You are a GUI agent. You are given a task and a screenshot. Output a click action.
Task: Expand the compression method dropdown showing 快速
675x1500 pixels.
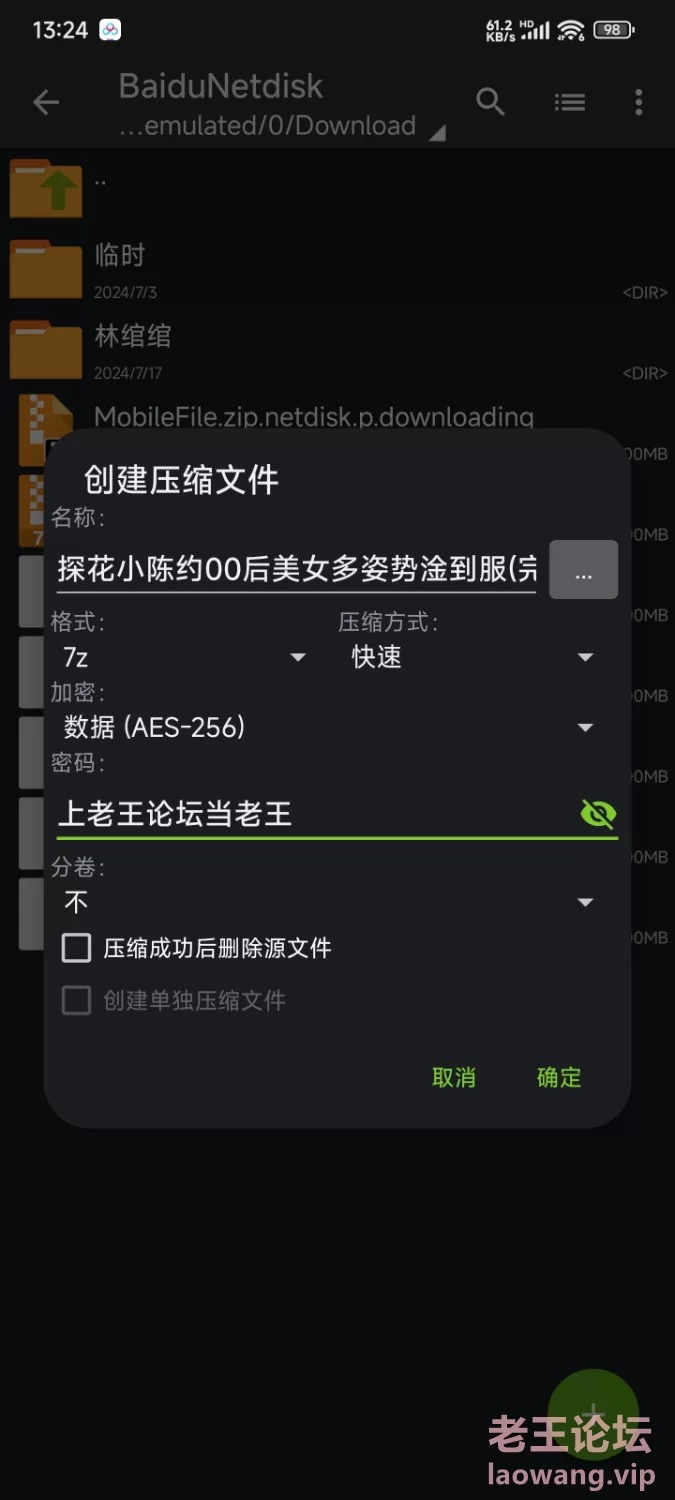click(x=473, y=657)
